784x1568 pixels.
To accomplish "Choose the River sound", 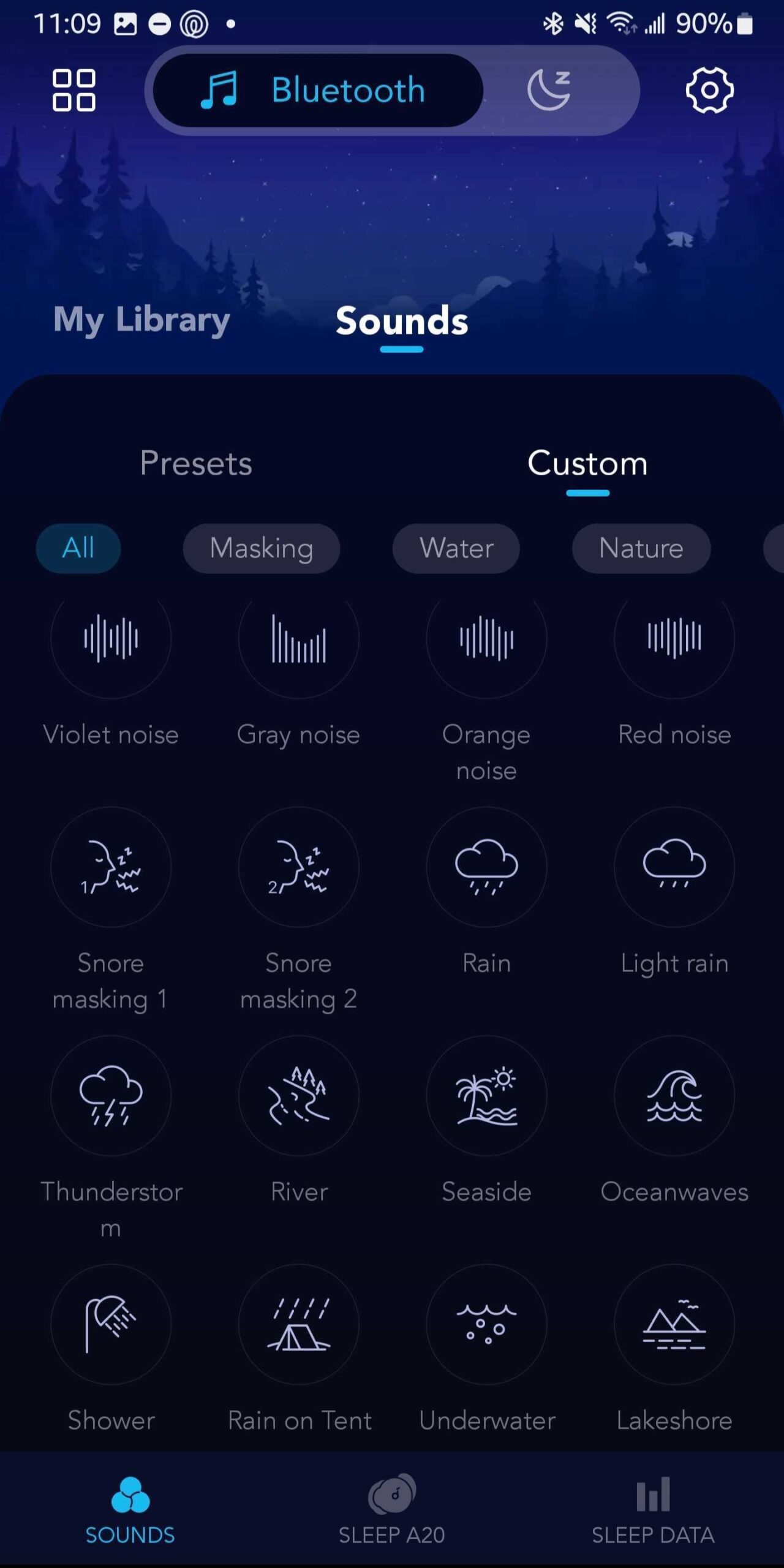I will coord(299,1095).
